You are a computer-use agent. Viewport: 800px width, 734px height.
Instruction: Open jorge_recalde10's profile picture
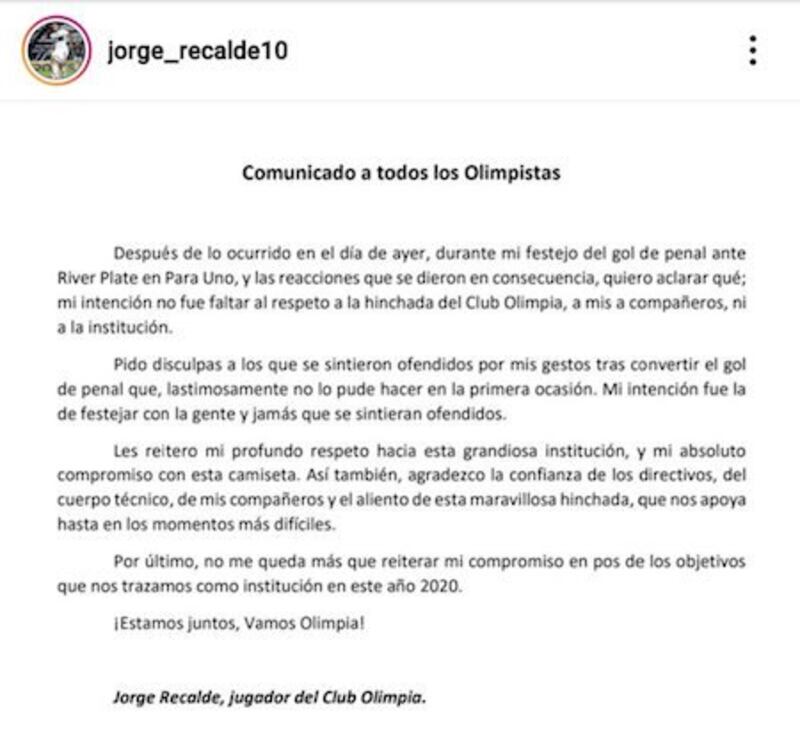(57, 50)
